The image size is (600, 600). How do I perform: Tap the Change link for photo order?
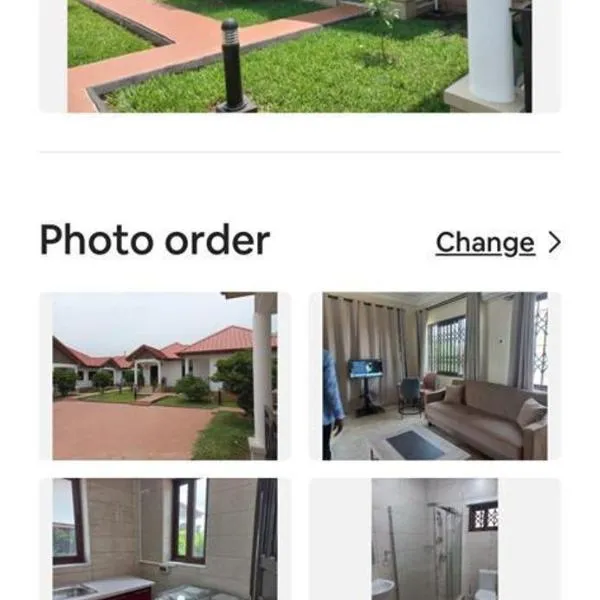point(486,243)
